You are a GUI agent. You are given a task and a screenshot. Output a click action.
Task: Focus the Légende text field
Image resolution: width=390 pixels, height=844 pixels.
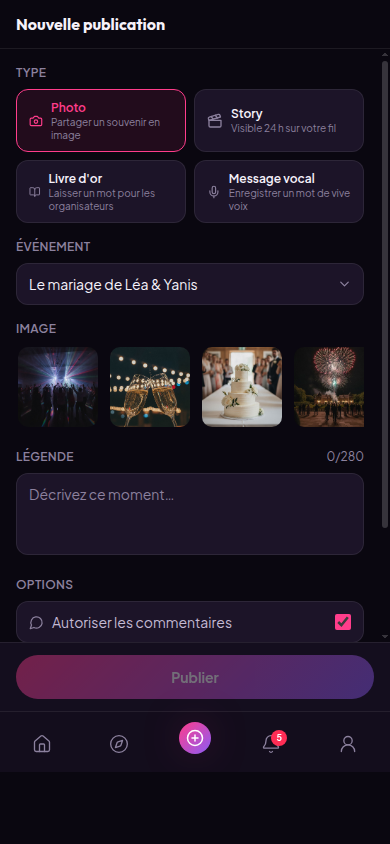point(190,514)
